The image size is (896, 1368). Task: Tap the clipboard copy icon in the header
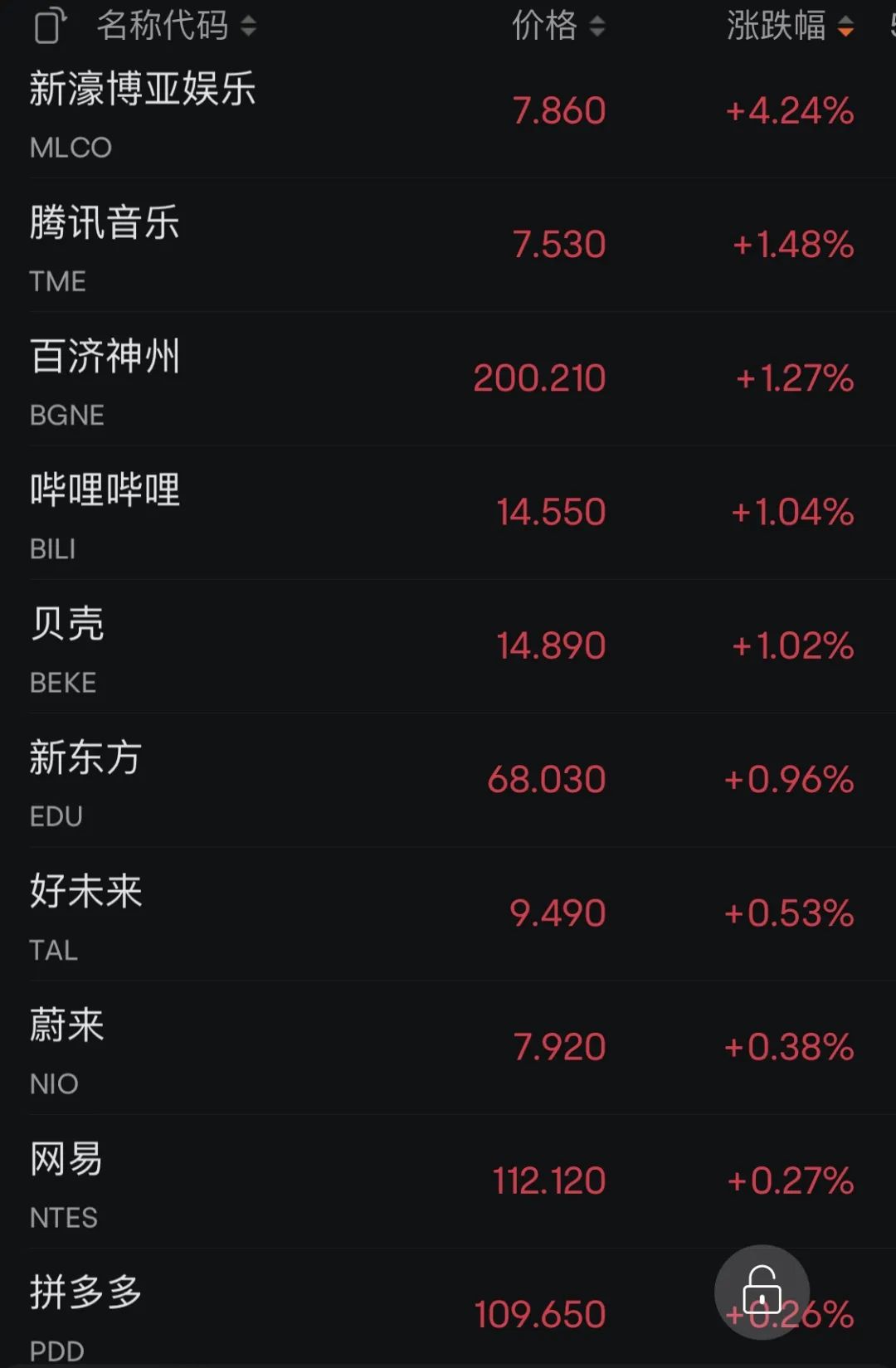[x=47, y=27]
